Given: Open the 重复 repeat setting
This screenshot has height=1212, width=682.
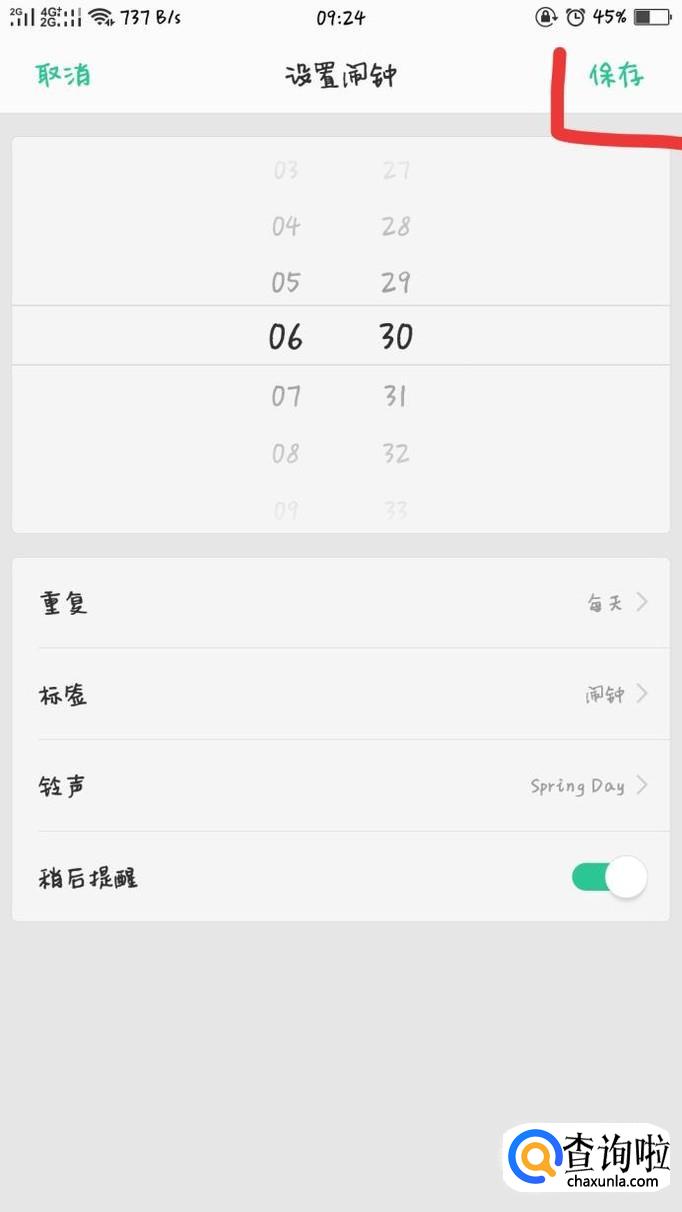Looking at the screenshot, I should [x=341, y=603].
